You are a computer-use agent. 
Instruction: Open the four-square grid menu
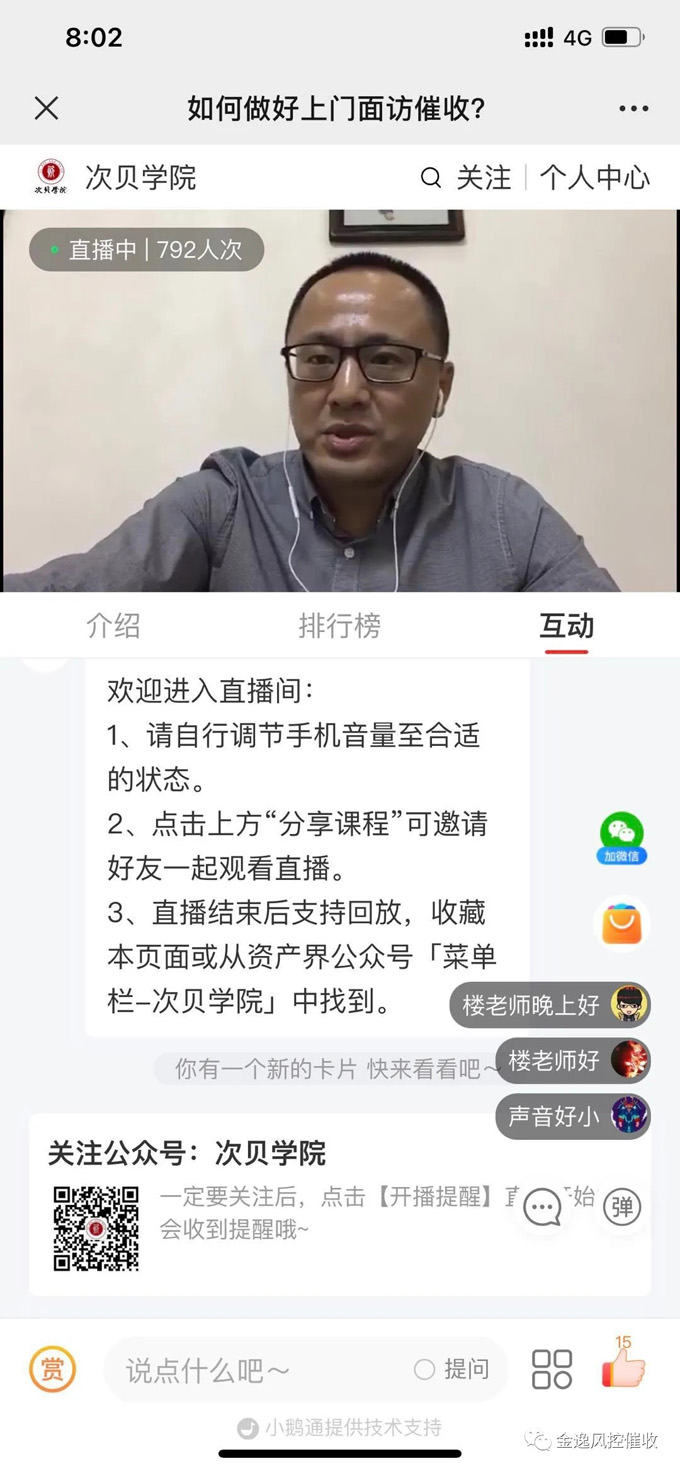pyautogui.click(x=552, y=1369)
